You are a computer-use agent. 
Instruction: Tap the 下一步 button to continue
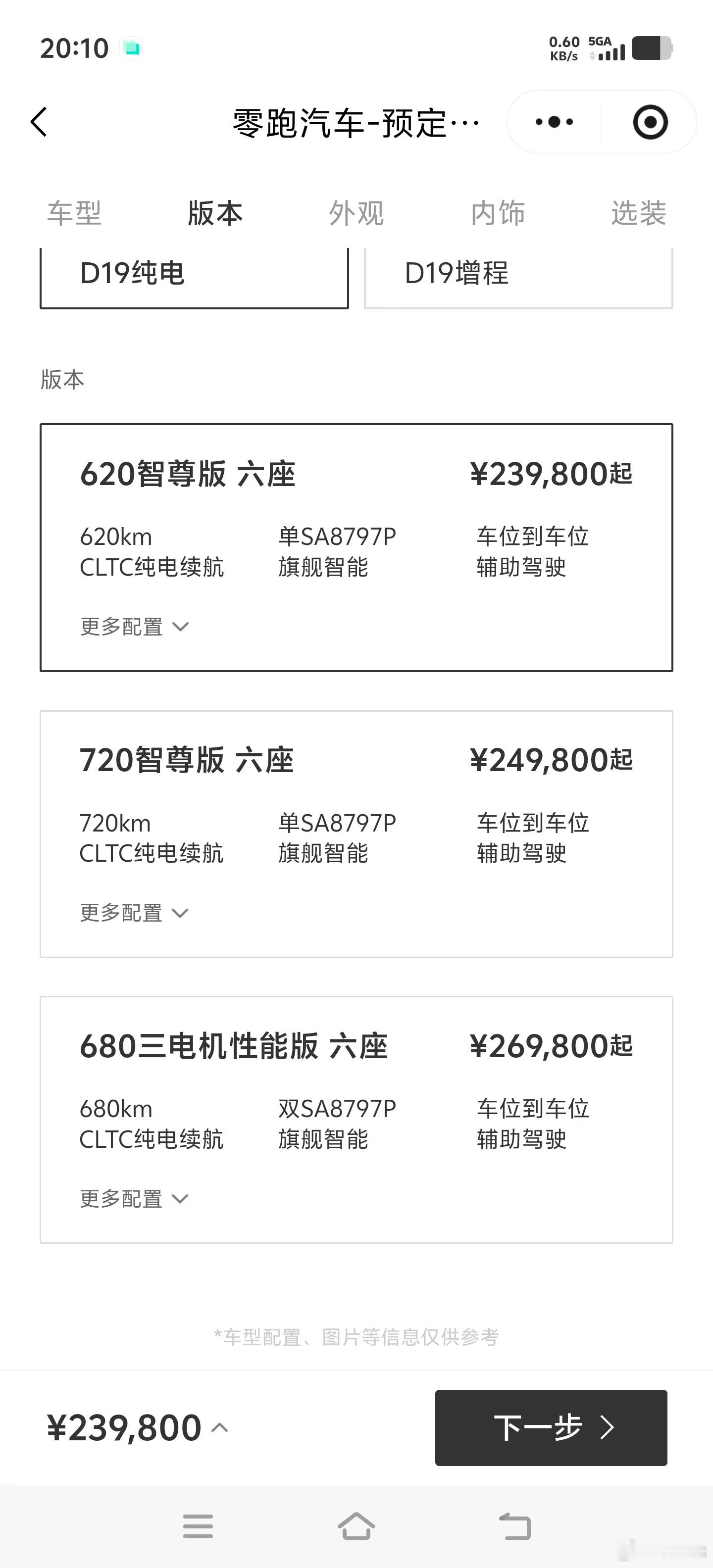click(x=551, y=1428)
